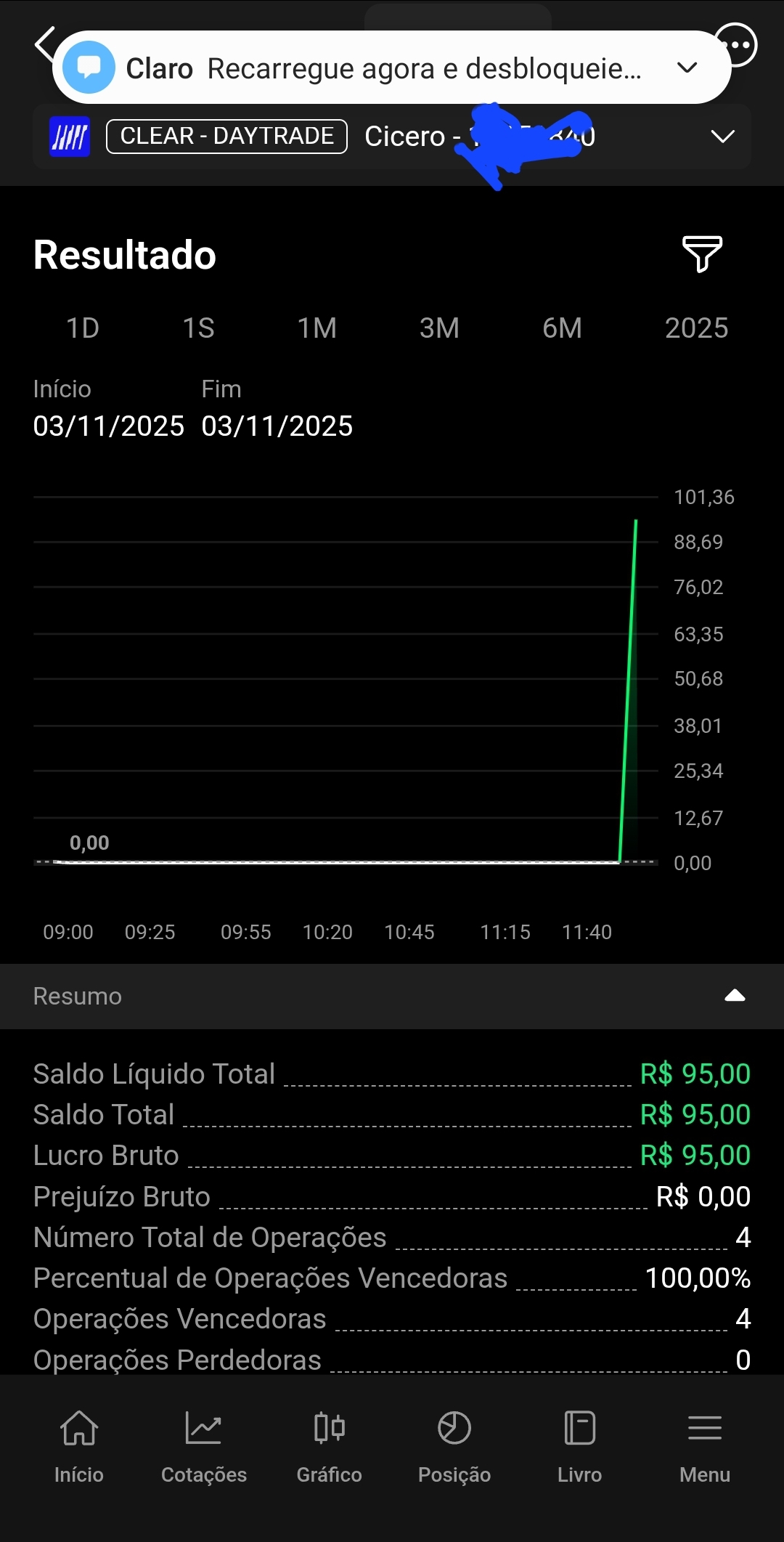Viewport: 784px width, 1542px height.
Task: Collapse the Resumo section
Action: pyautogui.click(x=735, y=996)
